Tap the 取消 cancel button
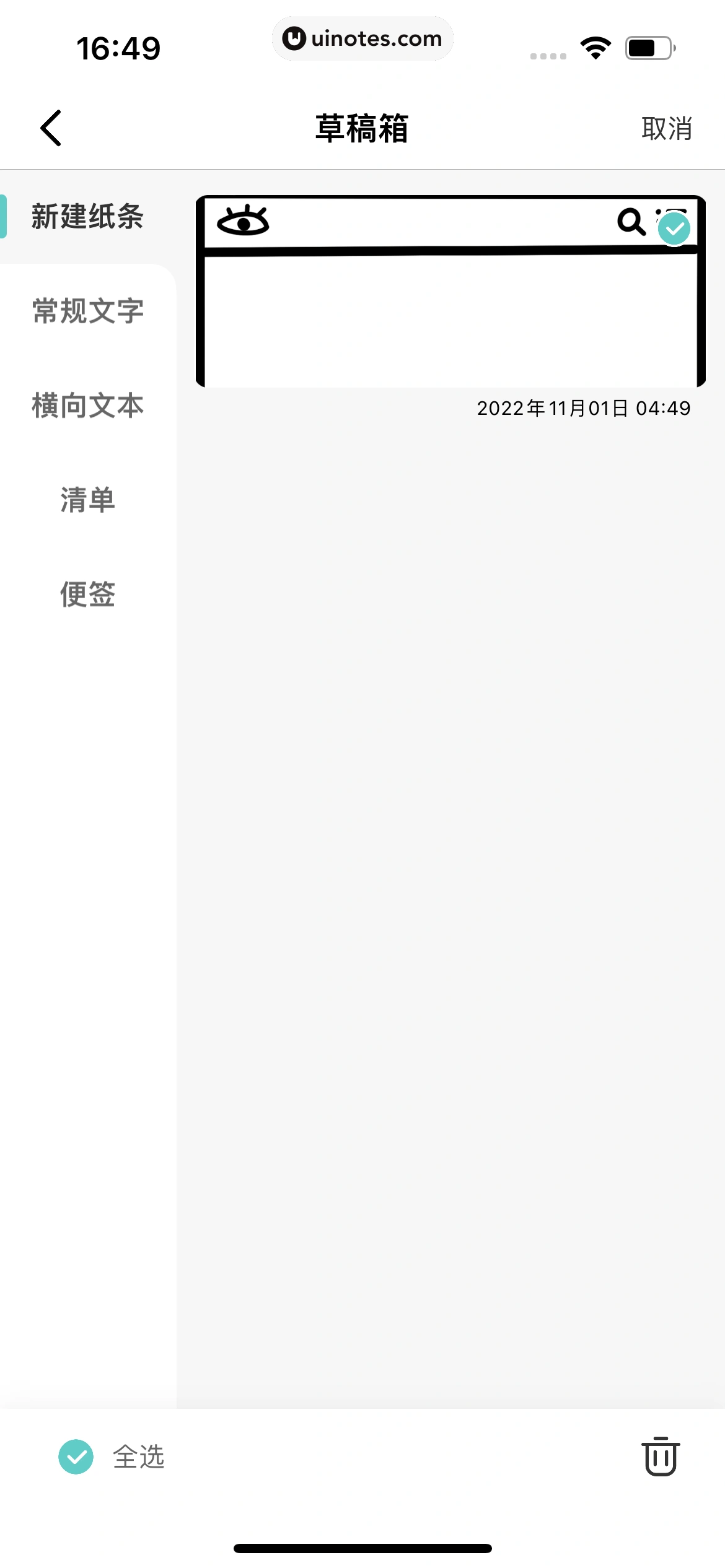The height and width of the screenshot is (1568, 725). tap(667, 128)
